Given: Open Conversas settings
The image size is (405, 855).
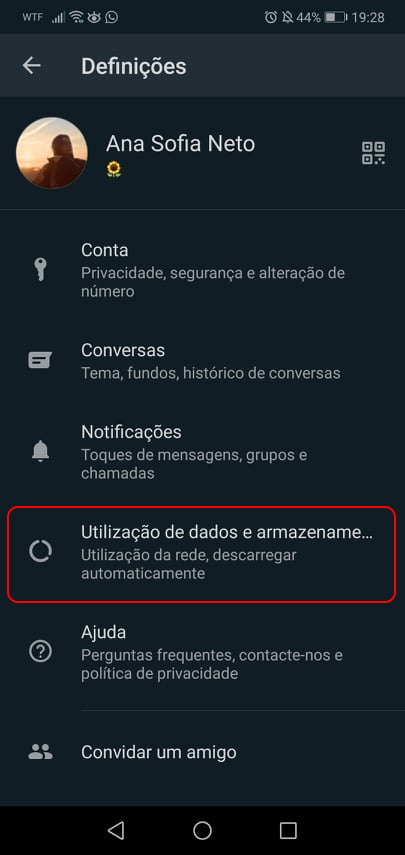Looking at the screenshot, I should pyautogui.click(x=202, y=360).
